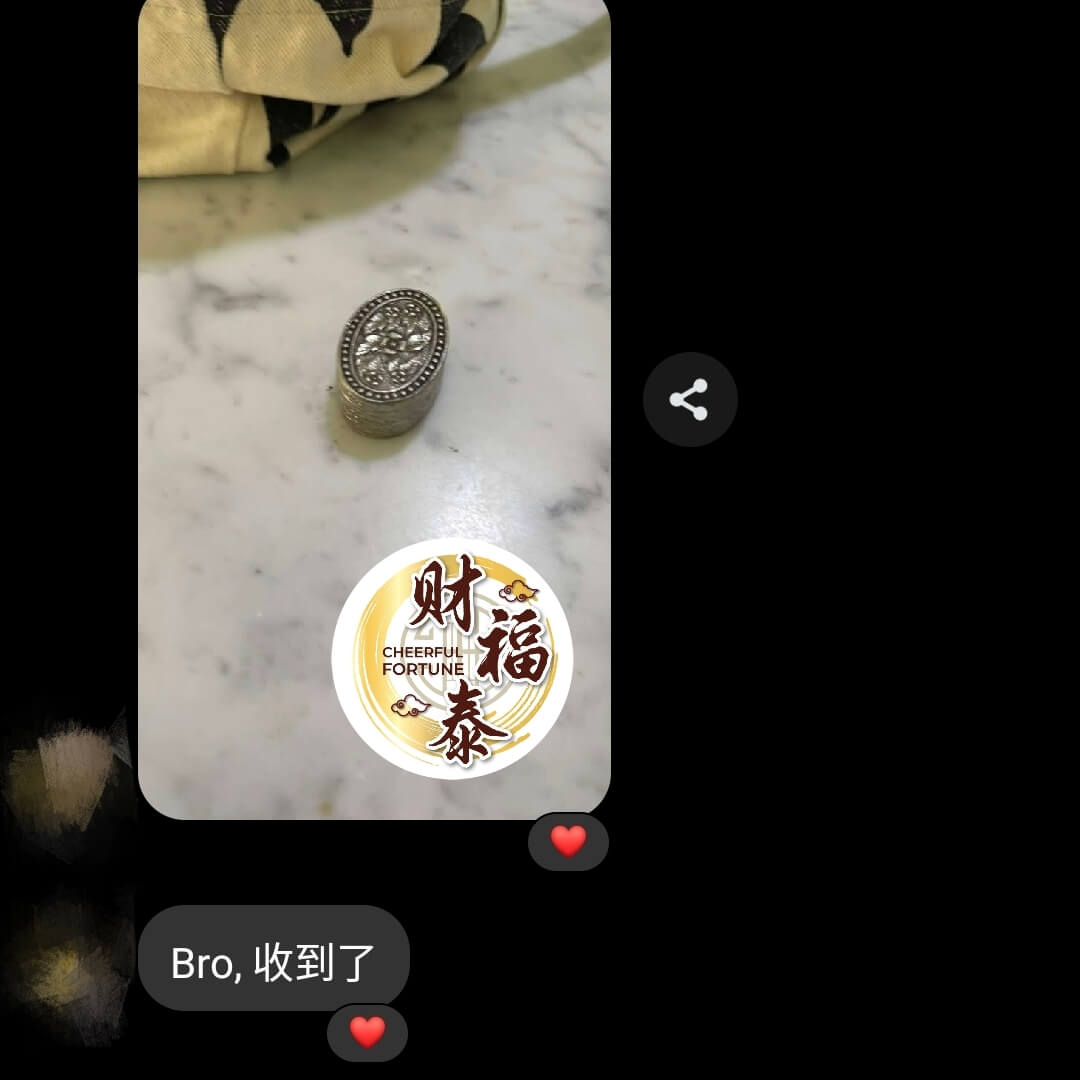Open the sender's avatar beside "Bro, 收到了"

pyautogui.click(x=68, y=963)
